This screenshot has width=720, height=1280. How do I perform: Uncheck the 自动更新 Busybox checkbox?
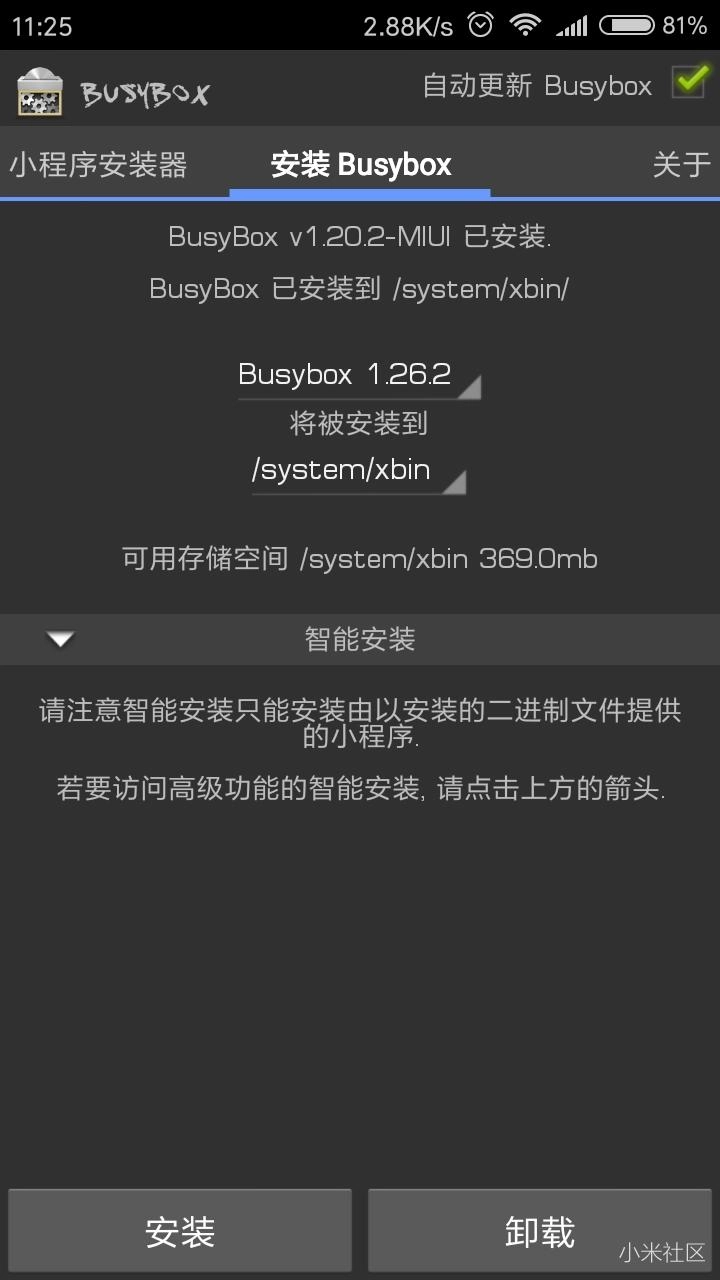tap(689, 82)
